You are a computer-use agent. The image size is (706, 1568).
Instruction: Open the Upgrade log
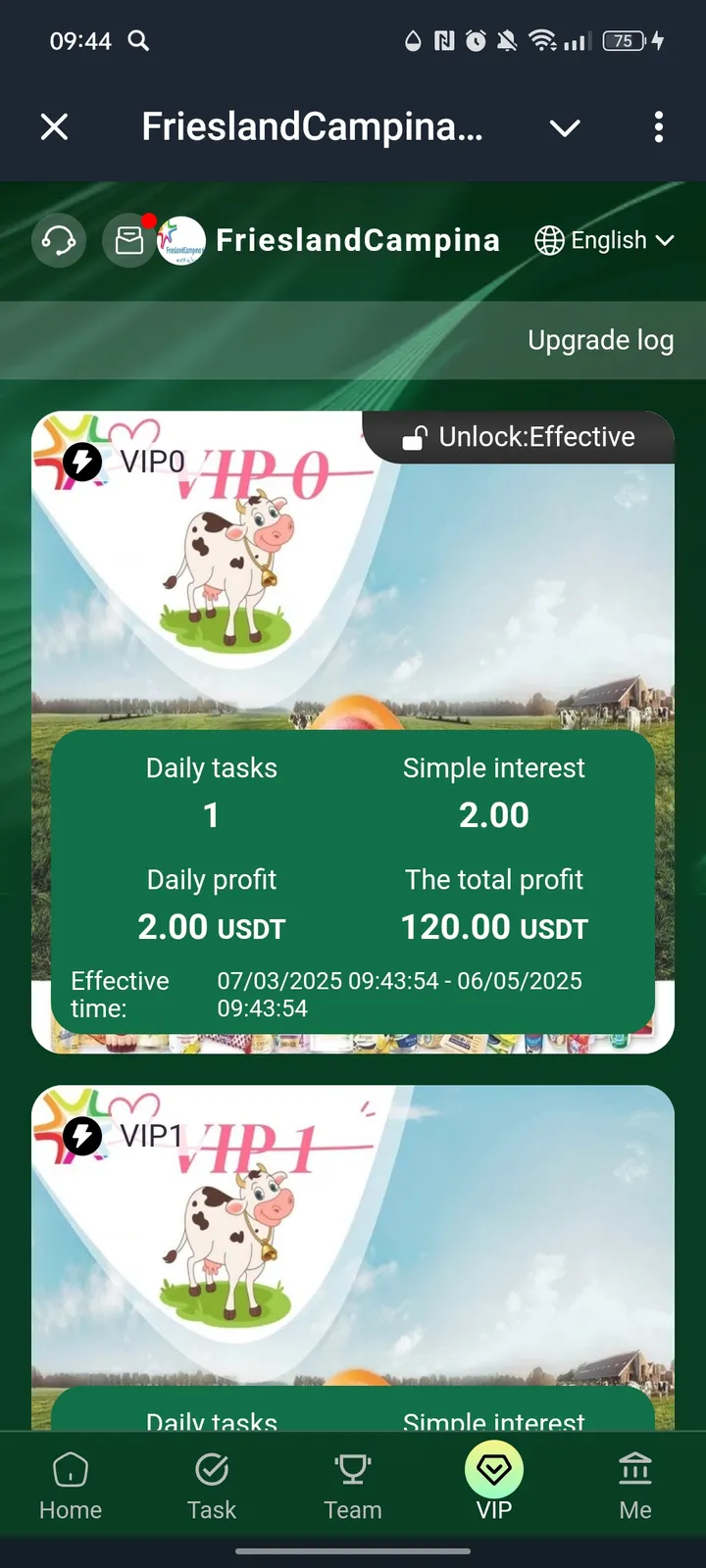point(600,340)
